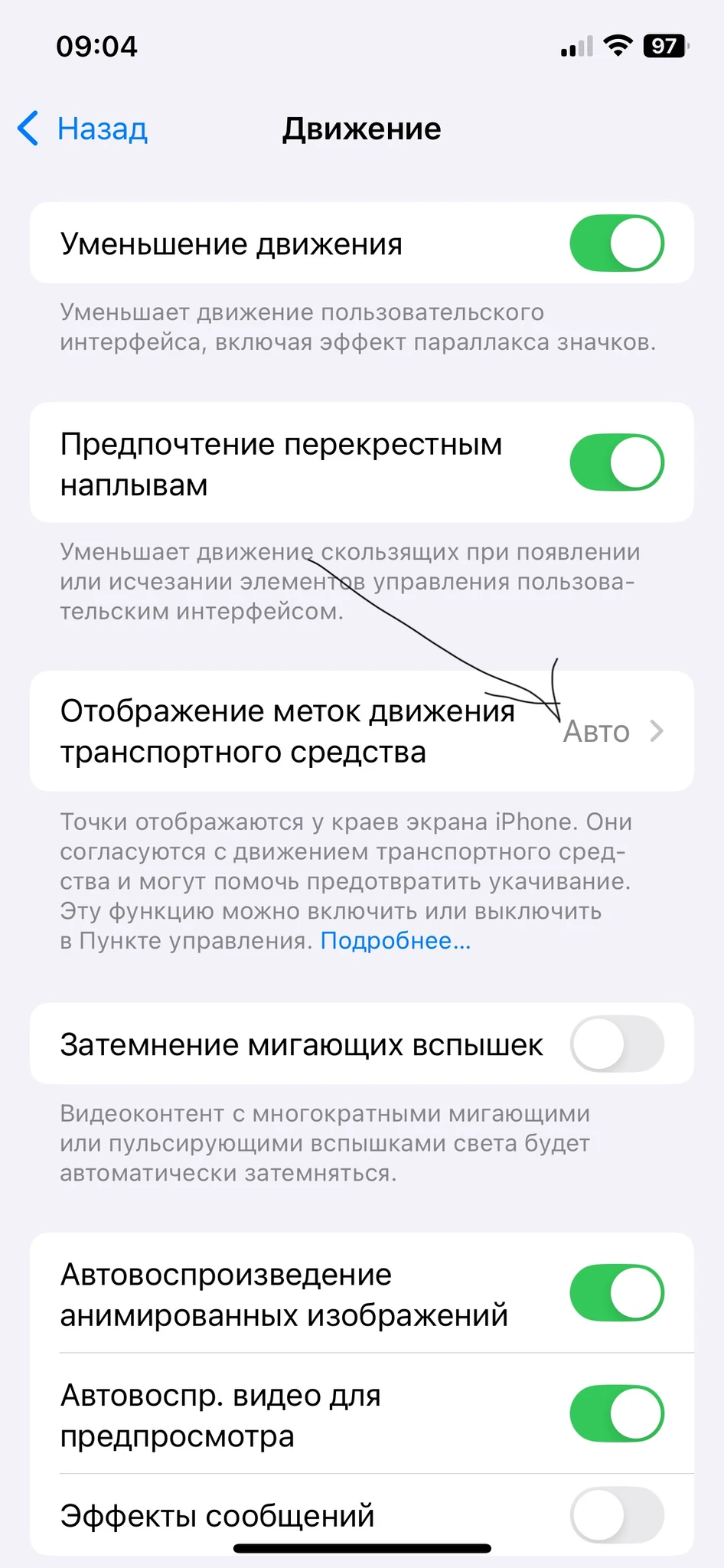Enable the Эффекты сообщений switch

pyautogui.click(x=616, y=1514)
